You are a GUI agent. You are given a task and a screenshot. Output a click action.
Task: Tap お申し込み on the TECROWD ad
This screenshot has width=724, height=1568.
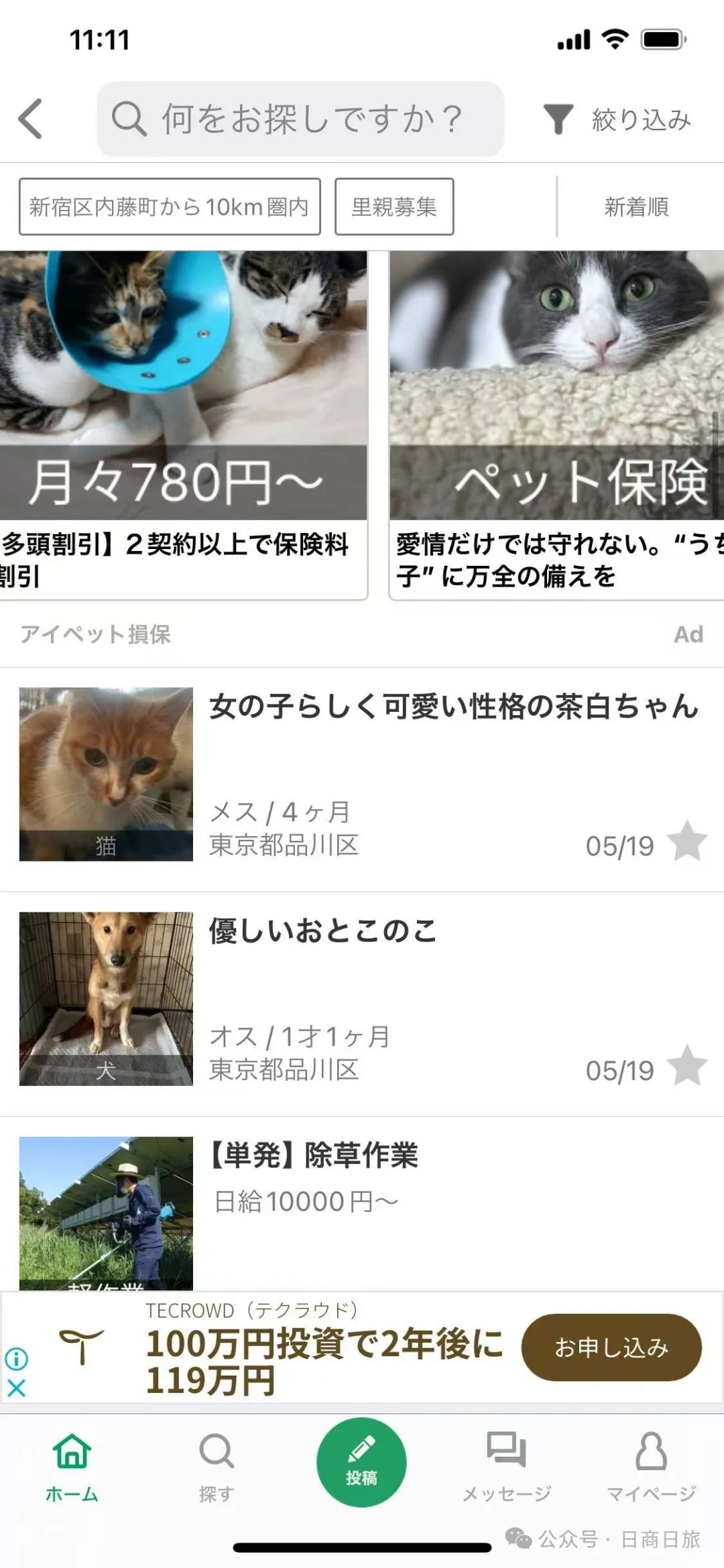(611, 1347)
